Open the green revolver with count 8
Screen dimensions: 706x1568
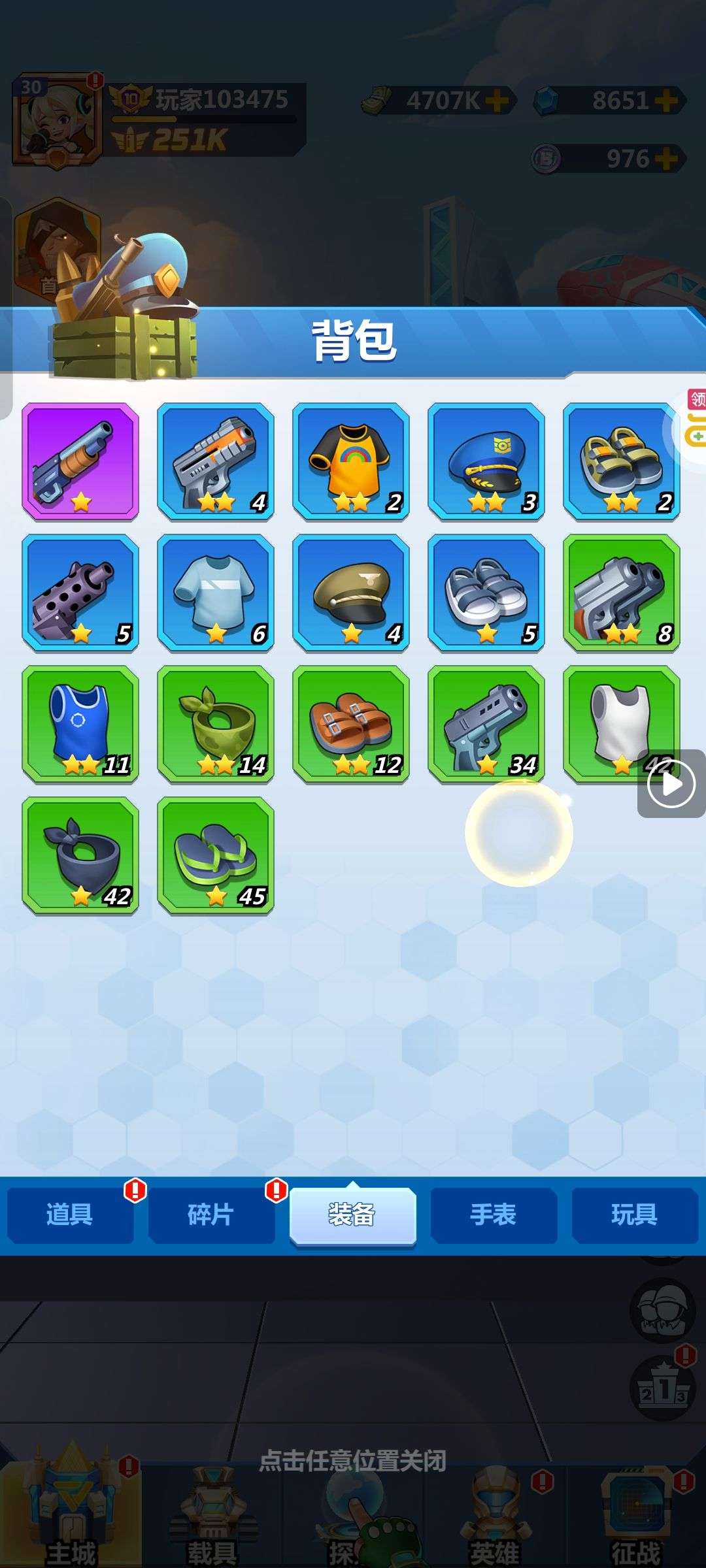(621, 593)
